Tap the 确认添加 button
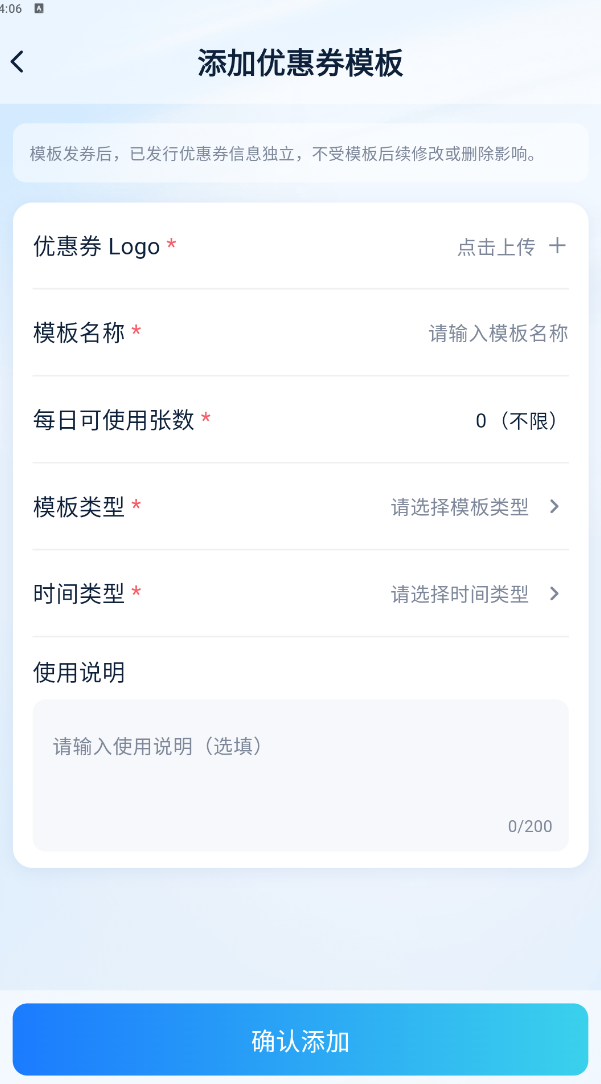Screen dimensions: 601x1084 point(300,1040)
